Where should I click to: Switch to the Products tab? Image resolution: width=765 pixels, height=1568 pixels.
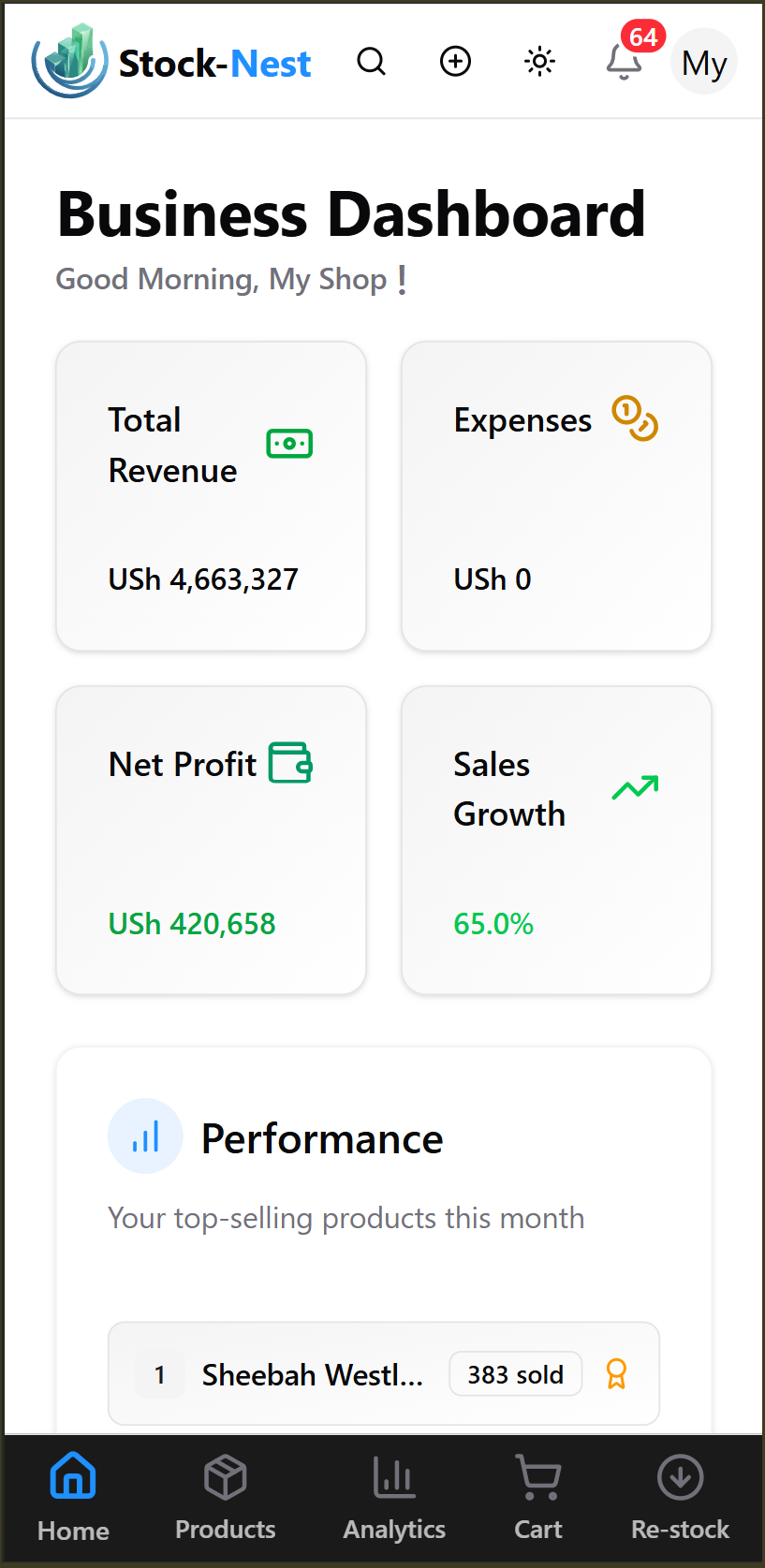225,1498
